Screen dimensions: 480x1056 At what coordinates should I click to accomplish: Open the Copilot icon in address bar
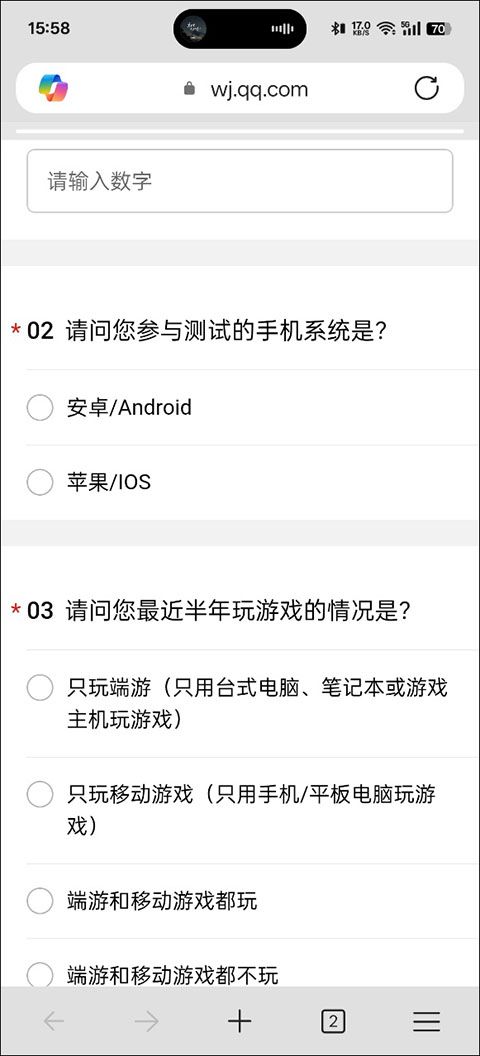click(x=53, y=88)
